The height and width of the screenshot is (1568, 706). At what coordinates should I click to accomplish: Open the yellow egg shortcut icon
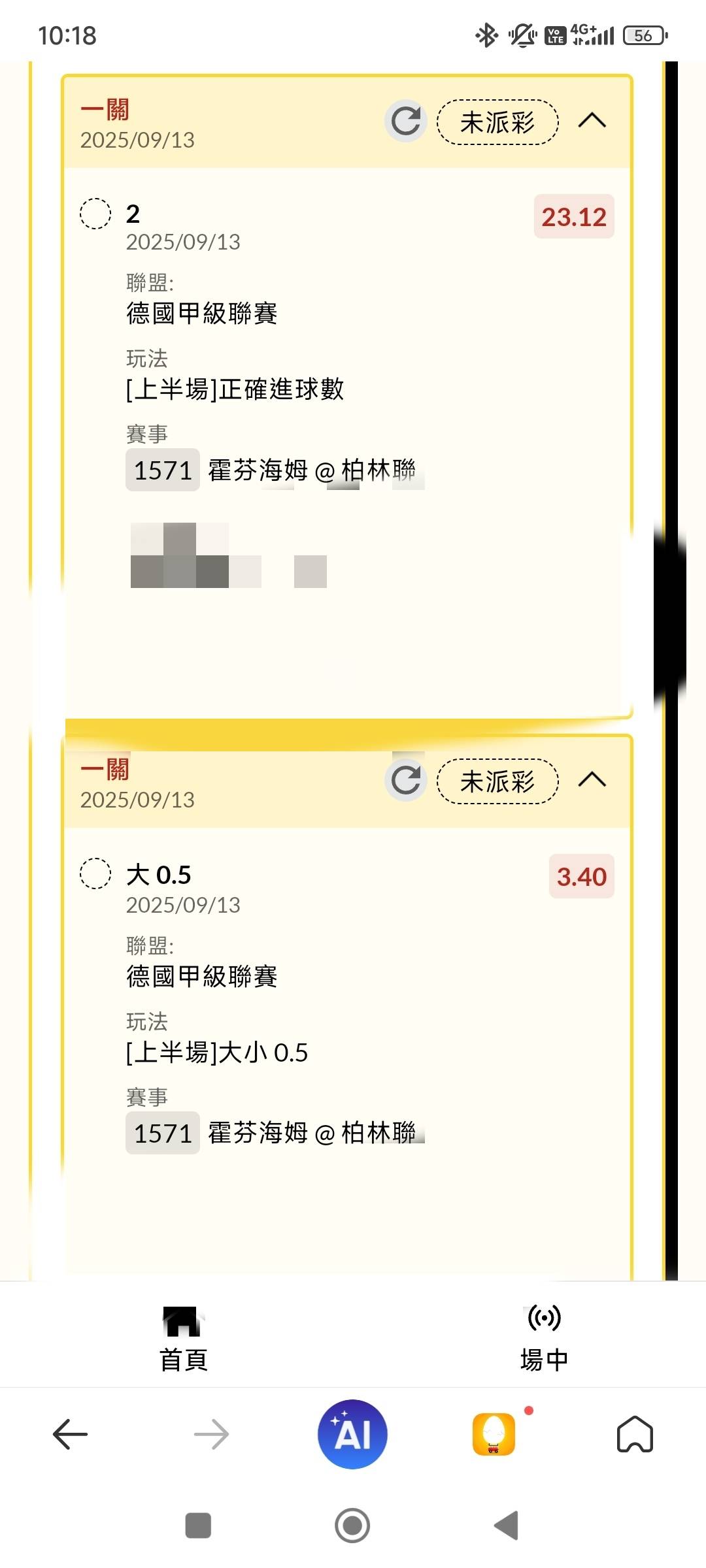494,1435
